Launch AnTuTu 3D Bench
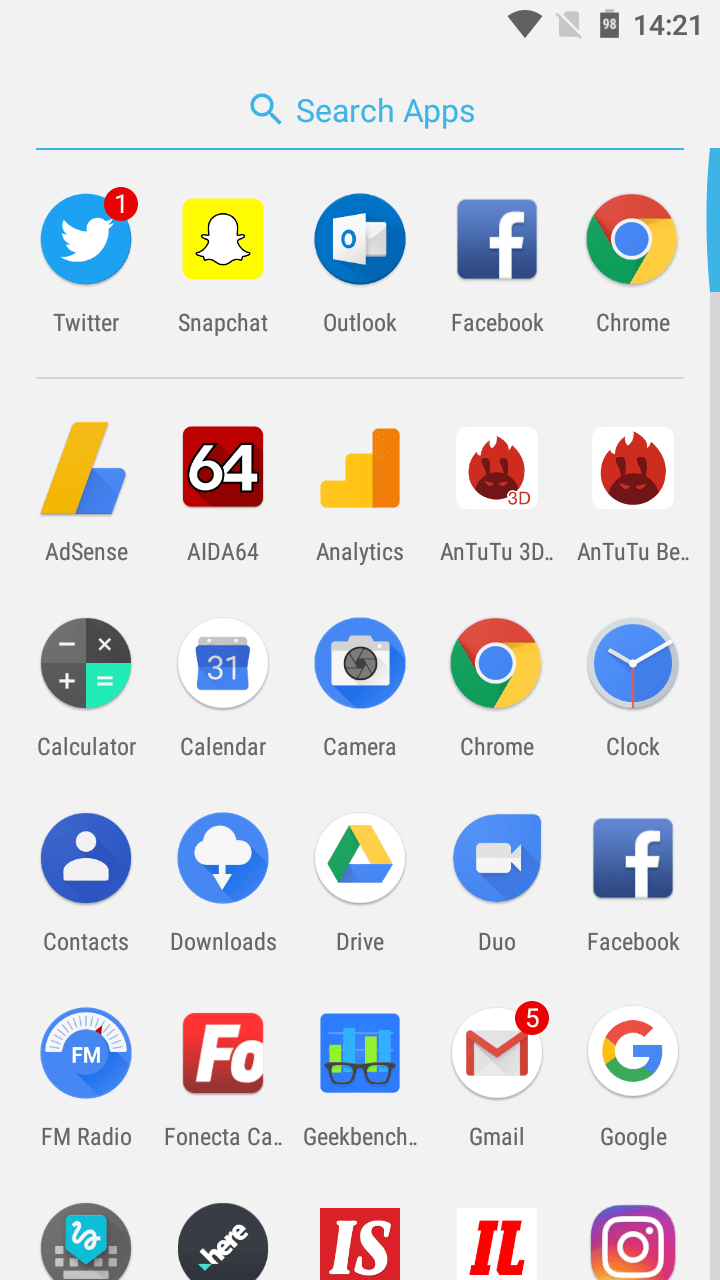The height and width of the screenshot is (1280, 720). point(497,468)
